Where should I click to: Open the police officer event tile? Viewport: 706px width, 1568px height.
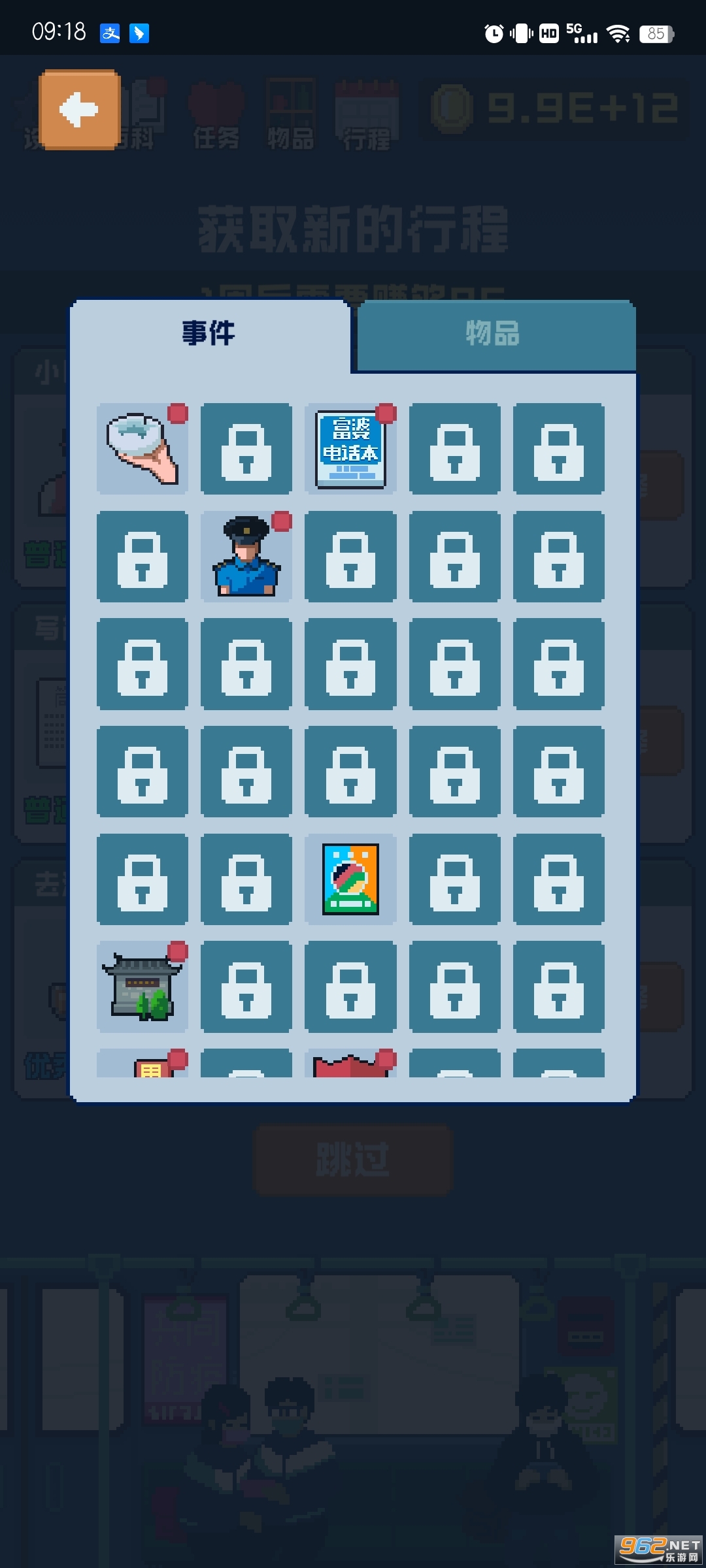pyautogui.click(x=246, y=557)
